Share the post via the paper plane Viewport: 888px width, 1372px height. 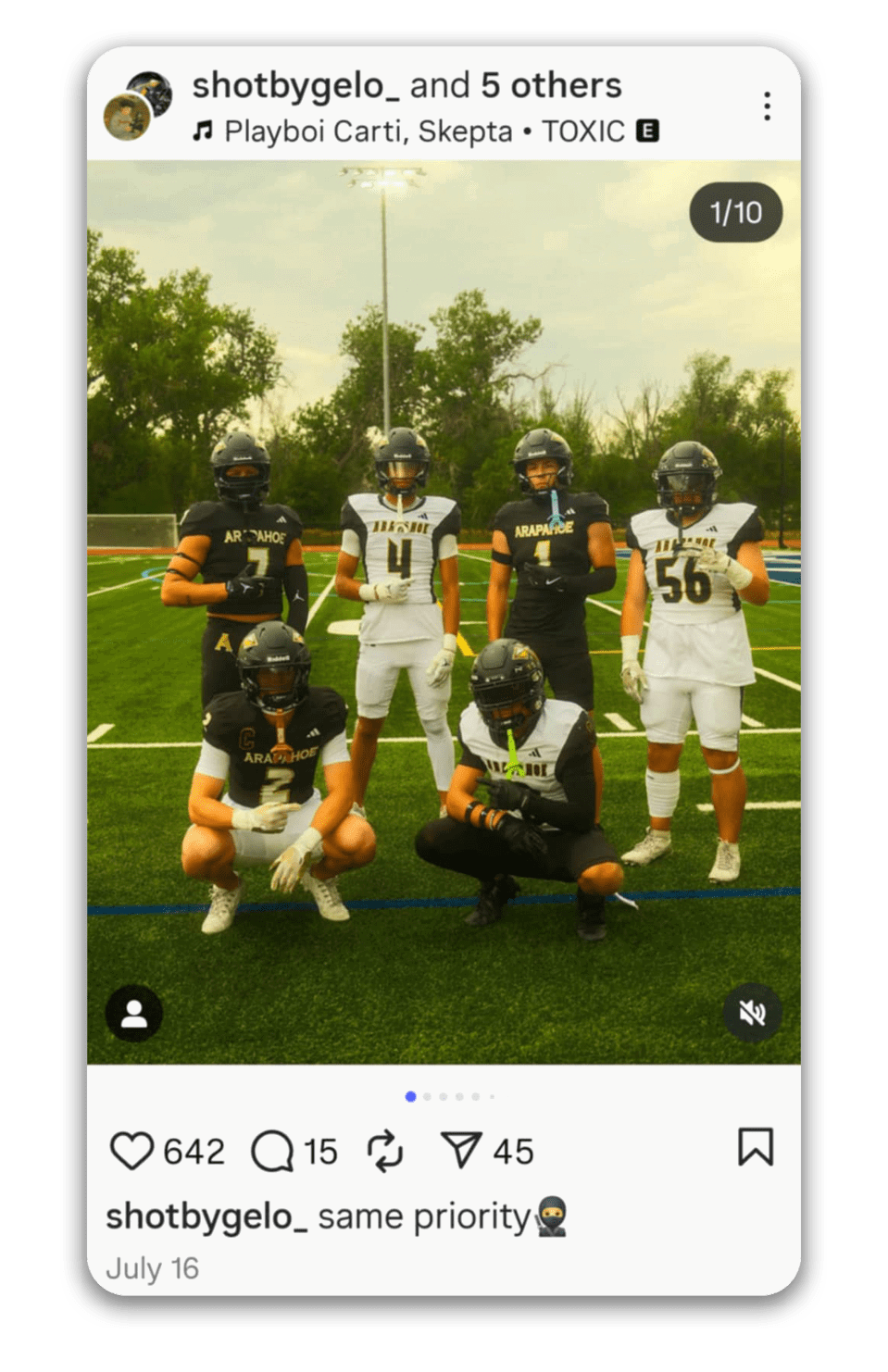(460, 1151)
